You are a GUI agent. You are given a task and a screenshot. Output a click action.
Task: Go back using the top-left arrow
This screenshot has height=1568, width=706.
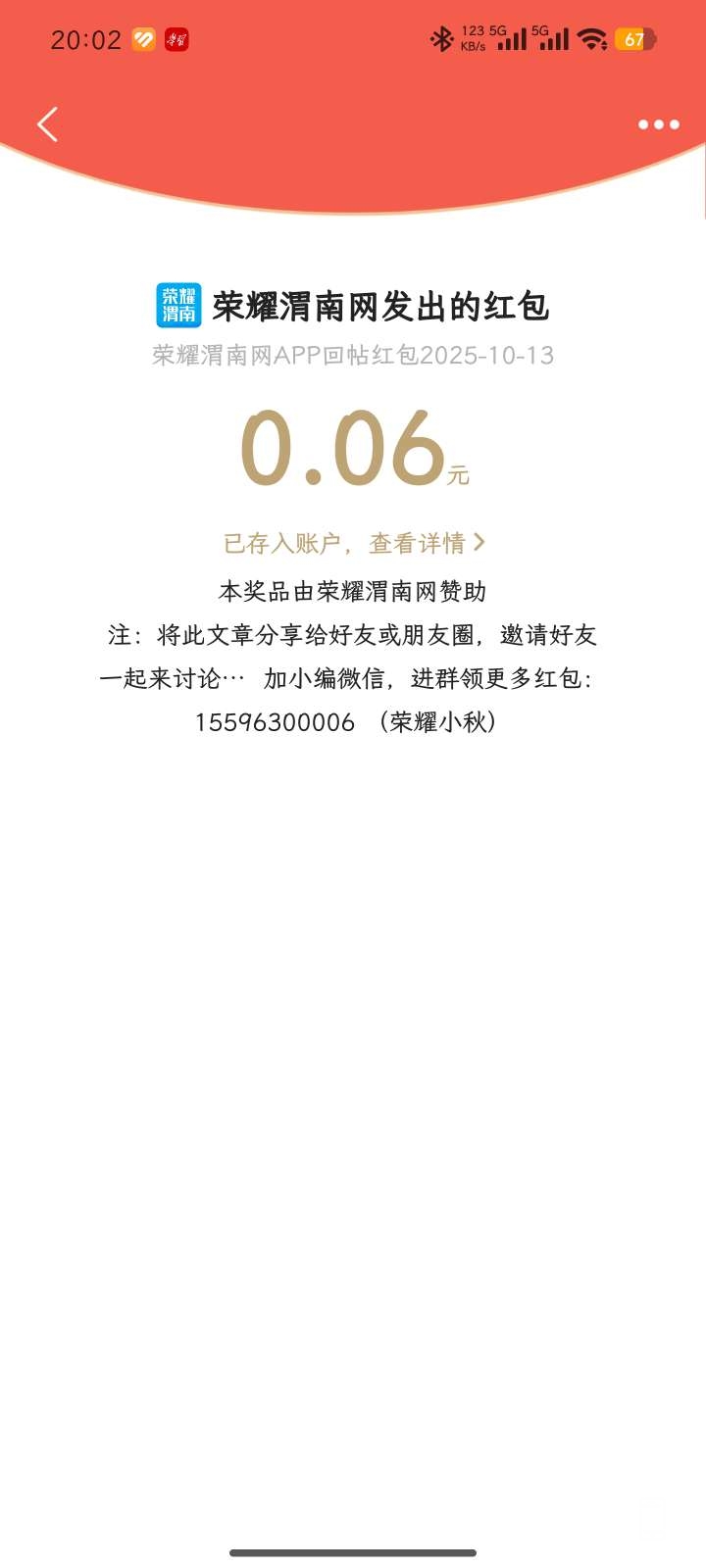[x=47, y=124]
